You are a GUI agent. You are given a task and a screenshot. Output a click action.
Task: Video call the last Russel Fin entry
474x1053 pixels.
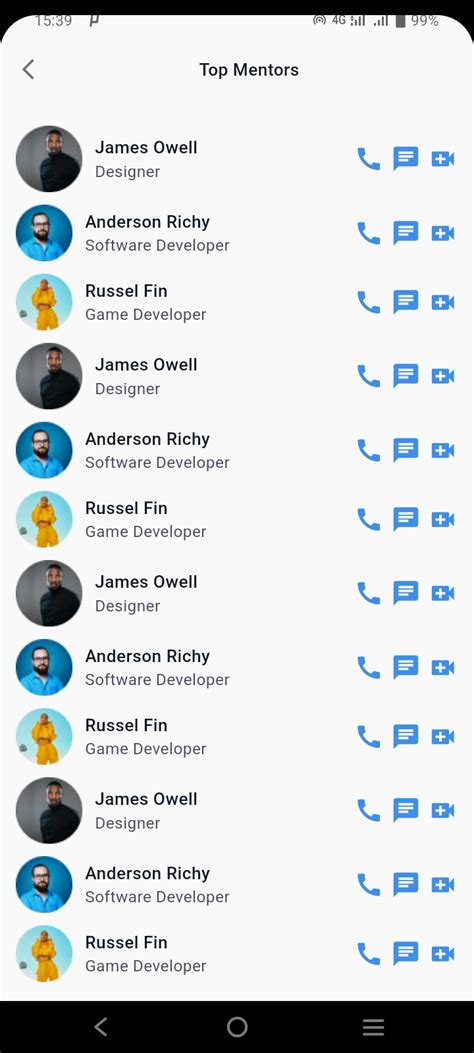[442, 954]
